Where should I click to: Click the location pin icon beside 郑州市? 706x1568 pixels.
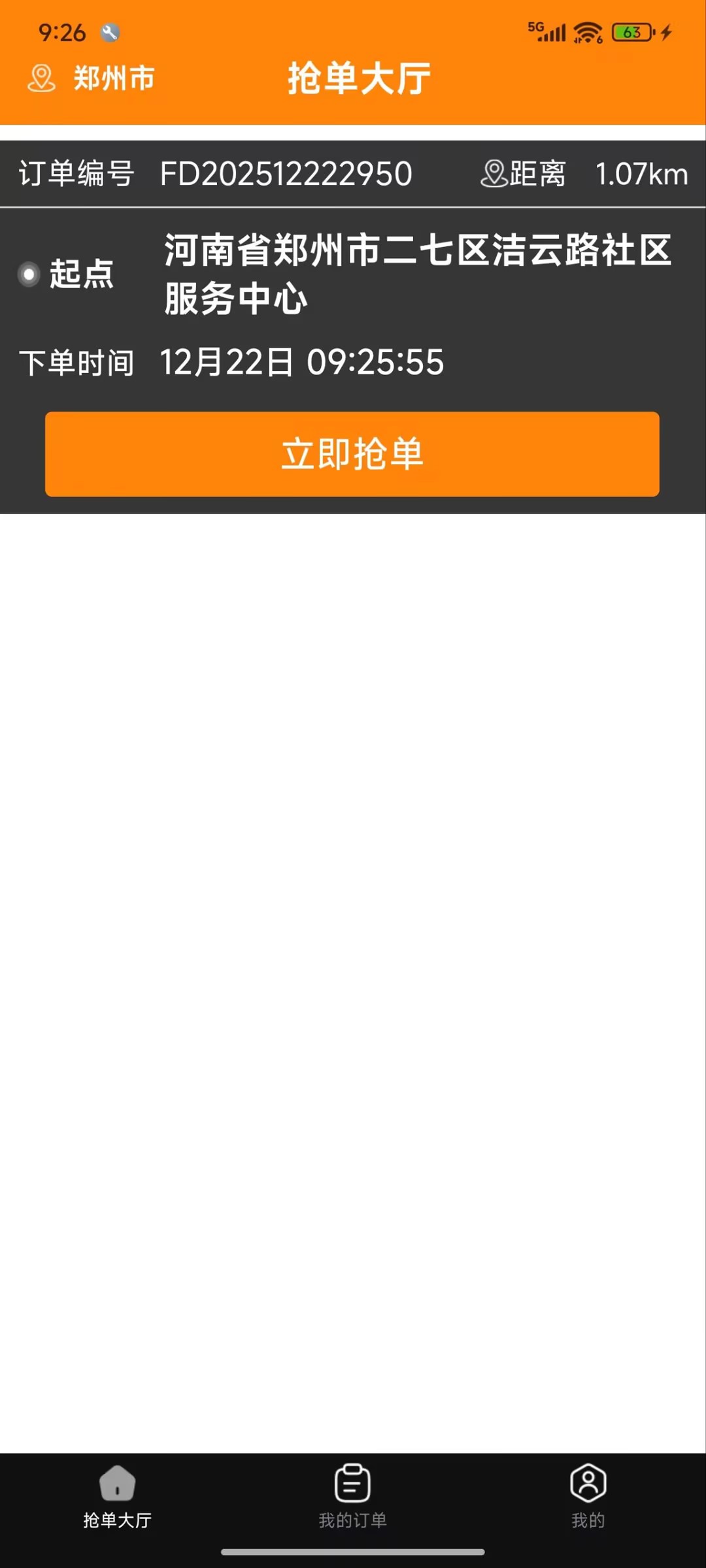41,78
